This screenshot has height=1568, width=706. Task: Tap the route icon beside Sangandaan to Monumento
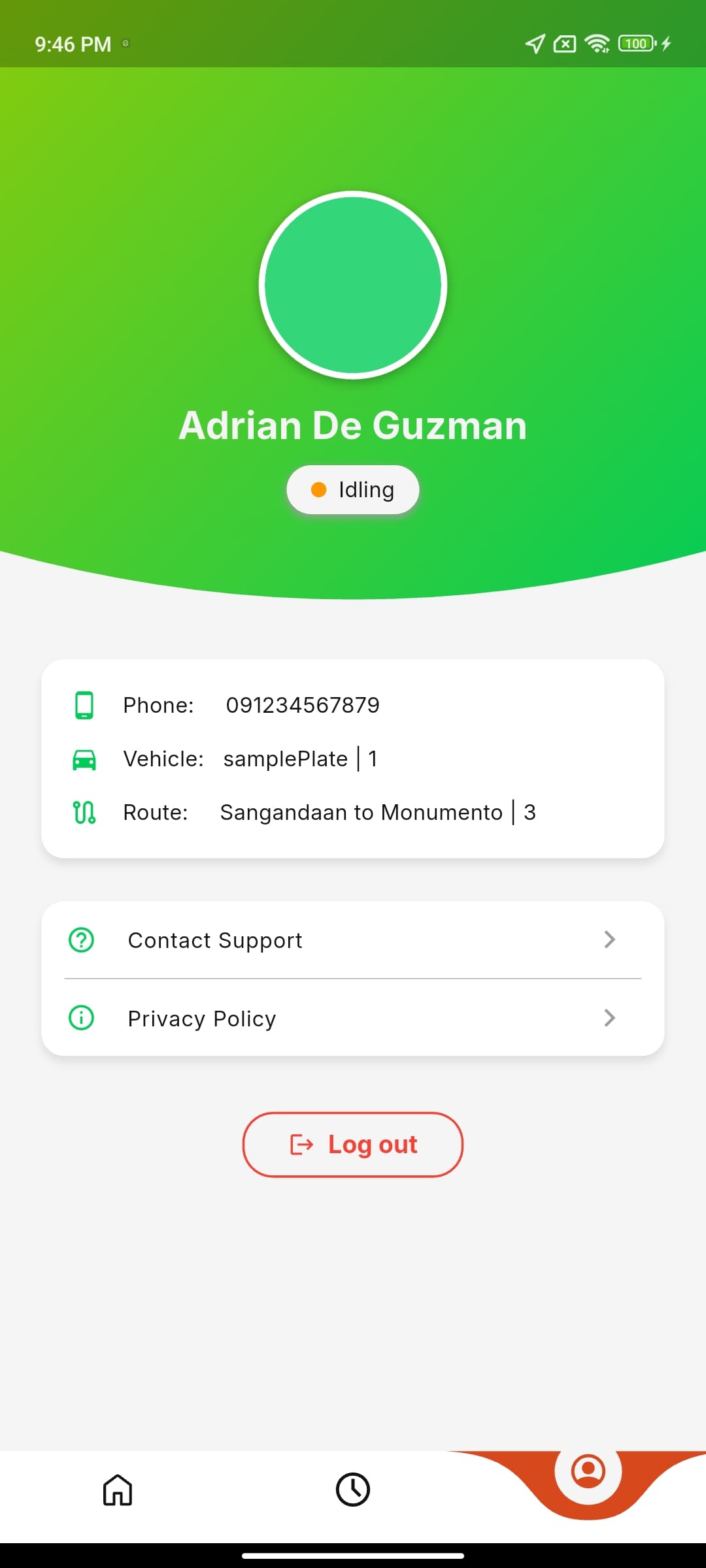pos(84,812)
